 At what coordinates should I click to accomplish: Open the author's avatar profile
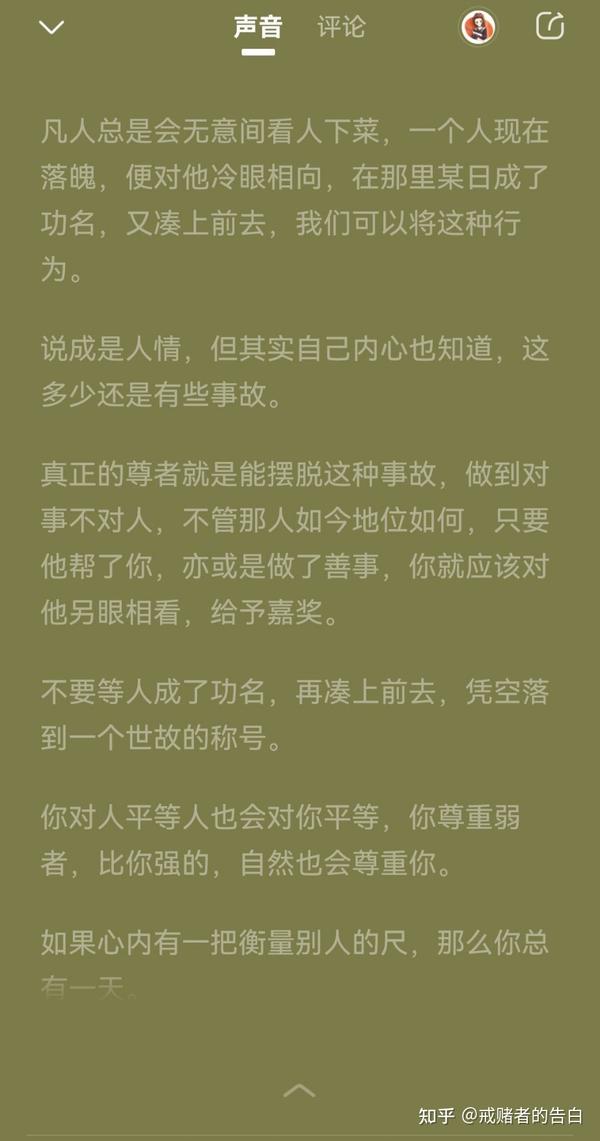click(x=478, y=28)
